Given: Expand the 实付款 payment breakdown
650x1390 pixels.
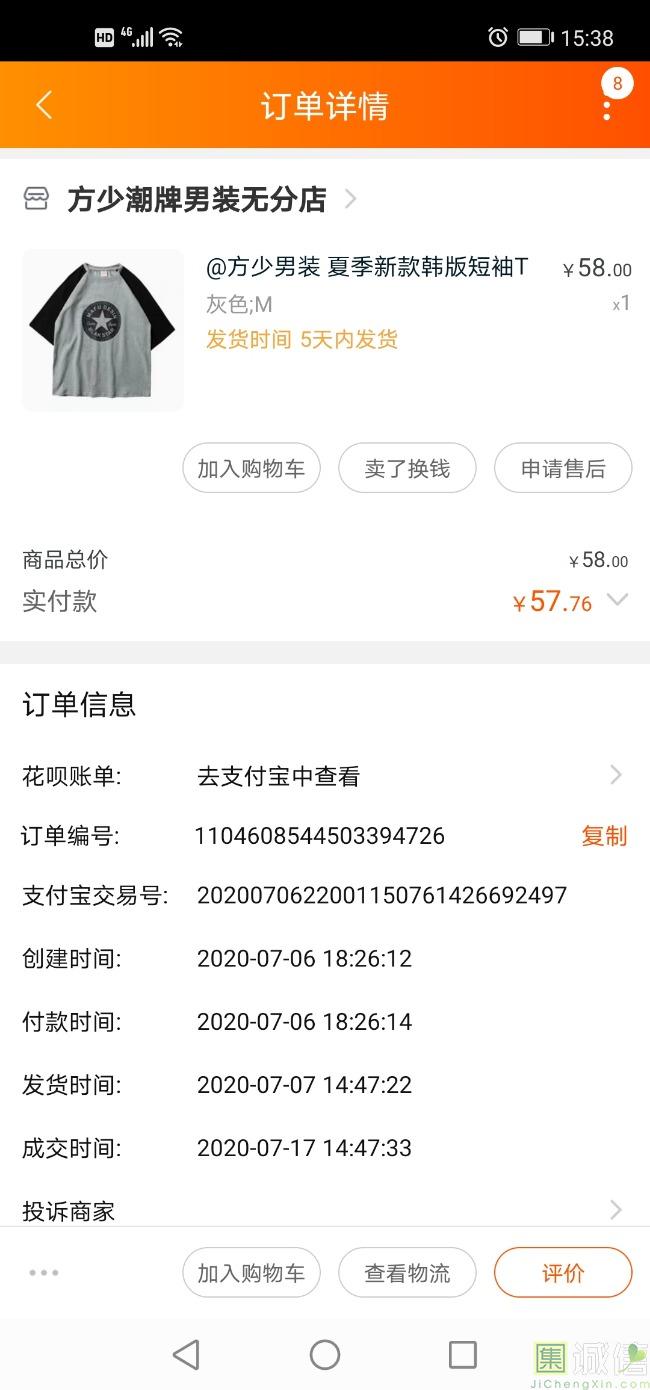Looking at the screenshot, I should pyautogui.click(x=617, y=601).
